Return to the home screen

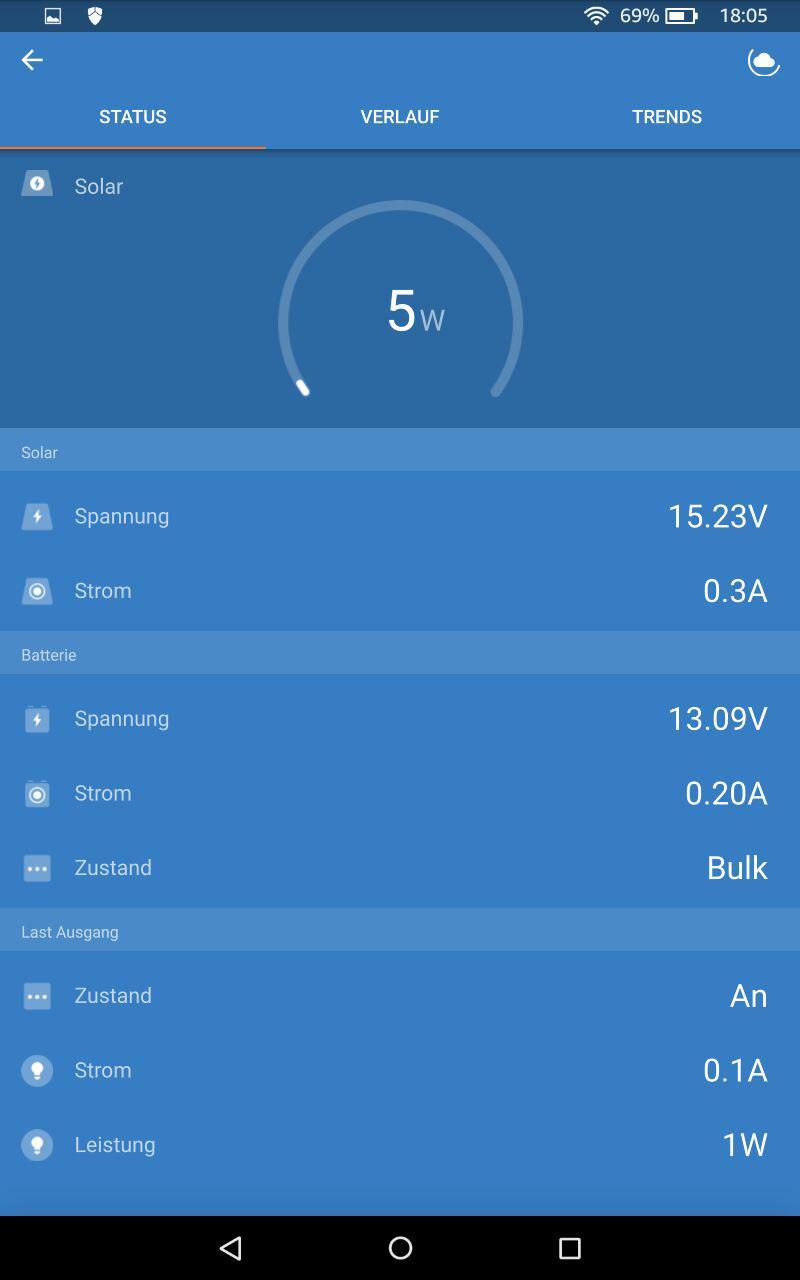[400, 1247]
